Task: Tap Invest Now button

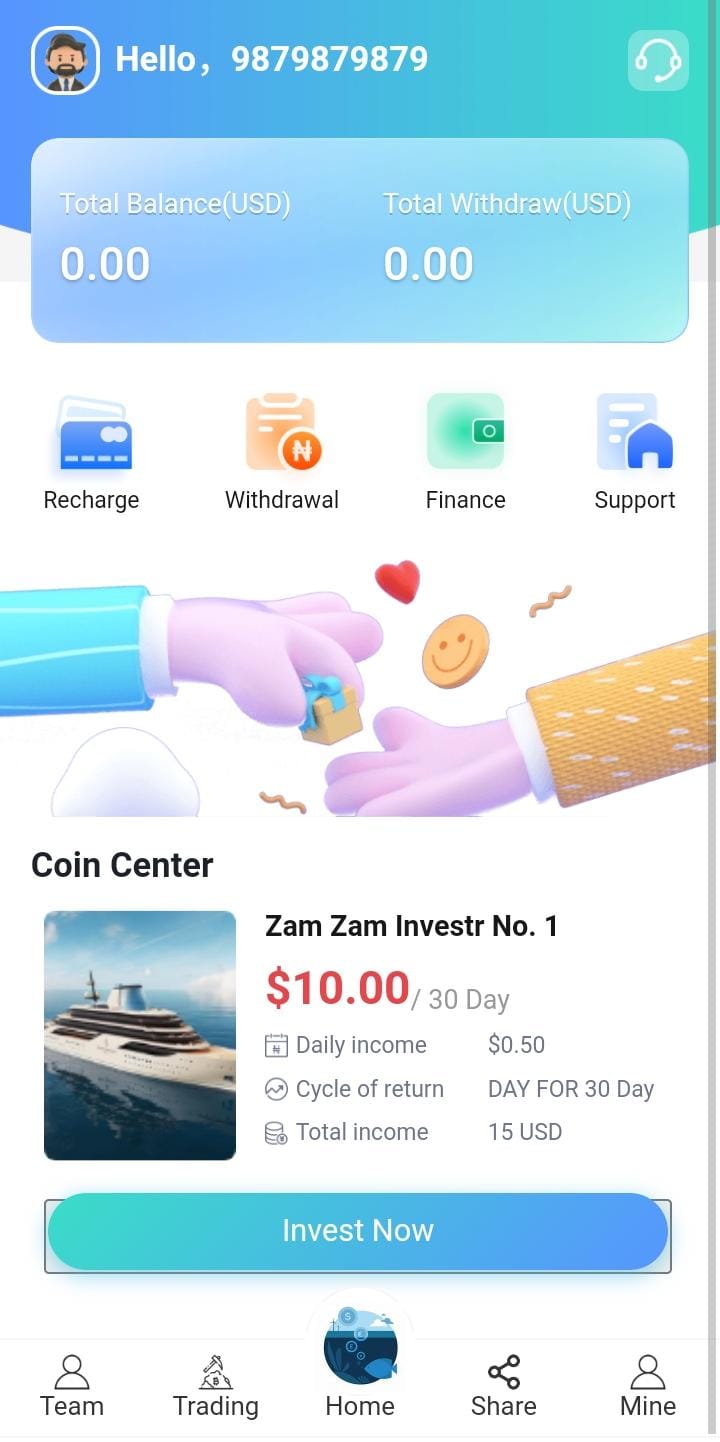Action: (x=358, y=1231)
